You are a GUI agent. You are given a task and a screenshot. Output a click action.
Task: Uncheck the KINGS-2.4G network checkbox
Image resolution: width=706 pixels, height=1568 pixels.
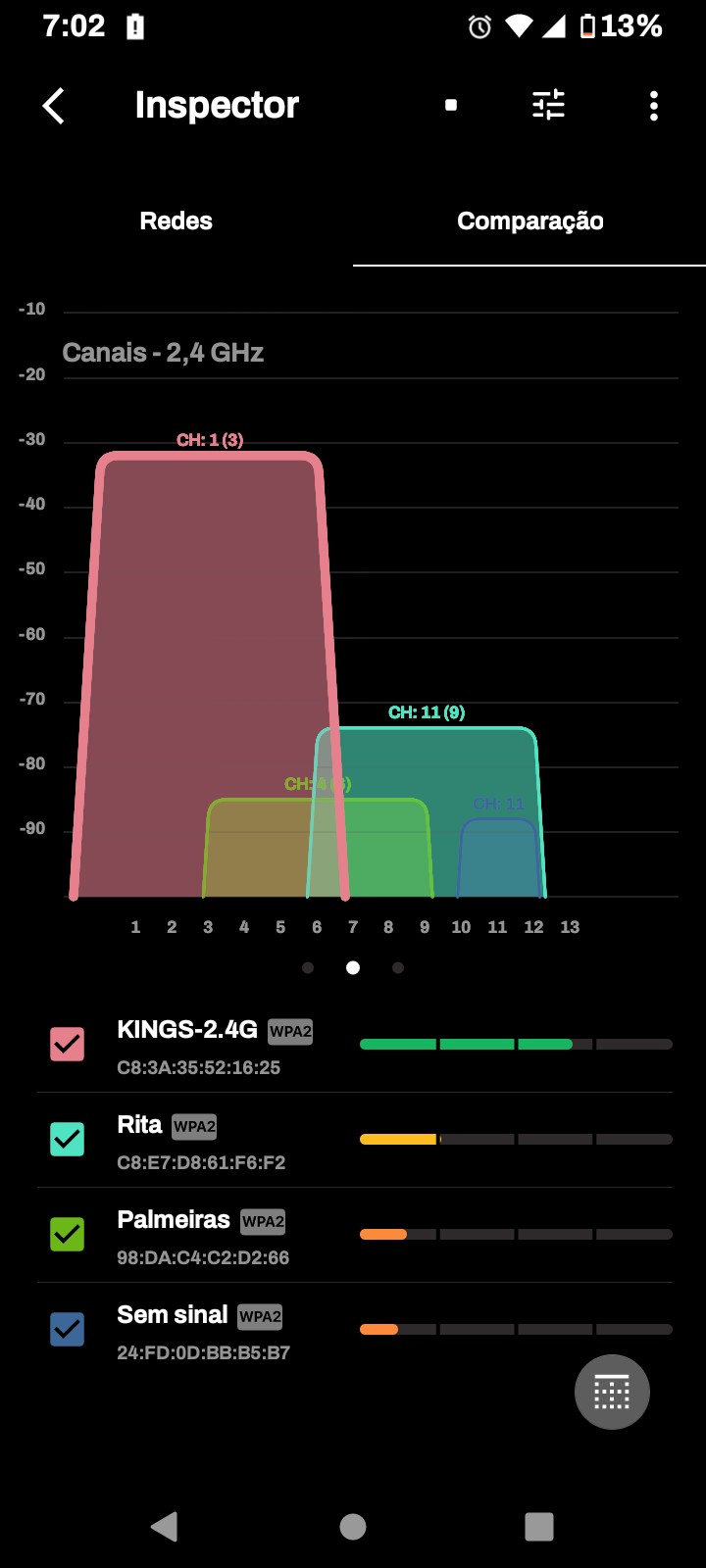click(68, 1044)
